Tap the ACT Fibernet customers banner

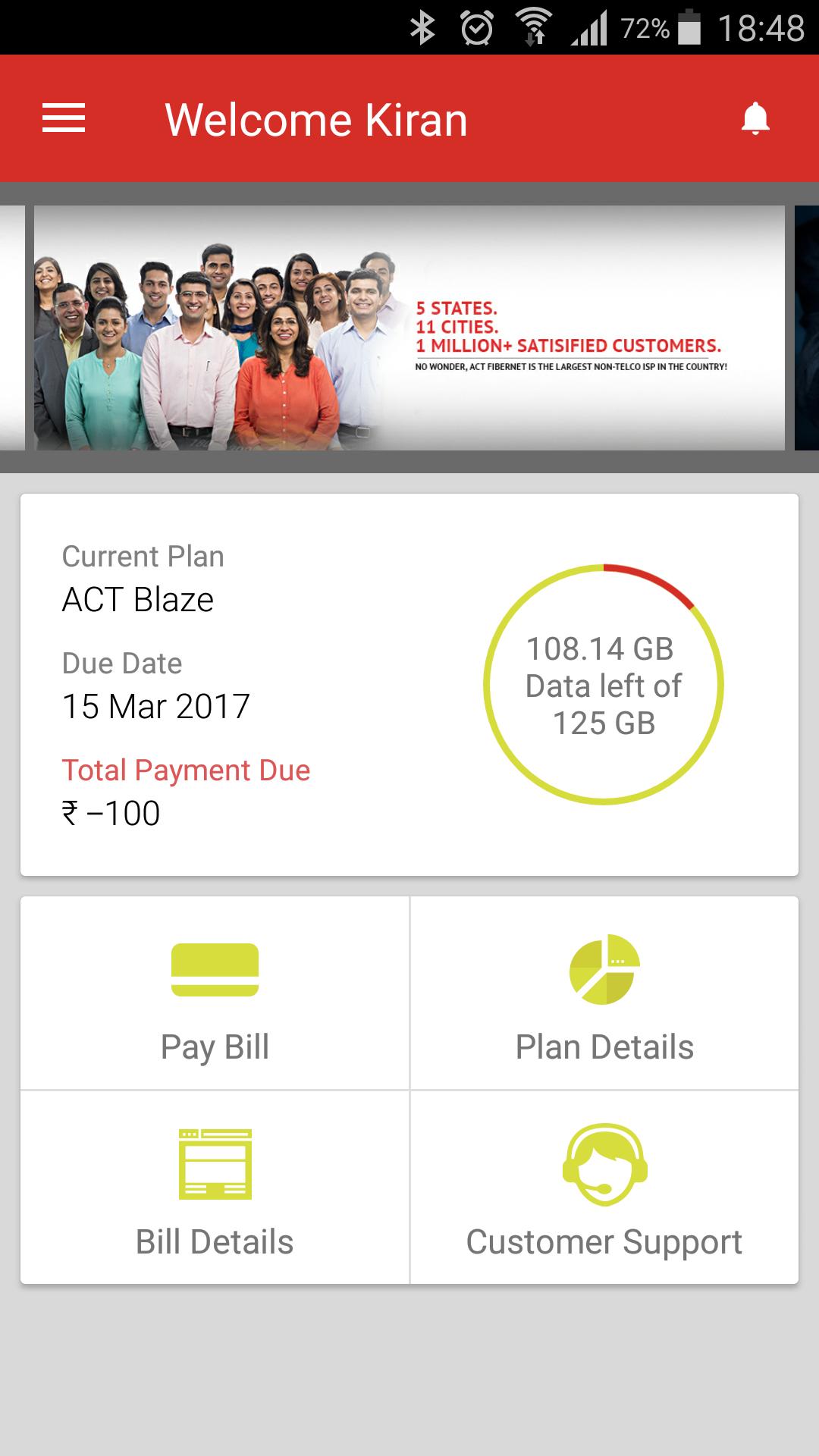[x=409, y=328]
